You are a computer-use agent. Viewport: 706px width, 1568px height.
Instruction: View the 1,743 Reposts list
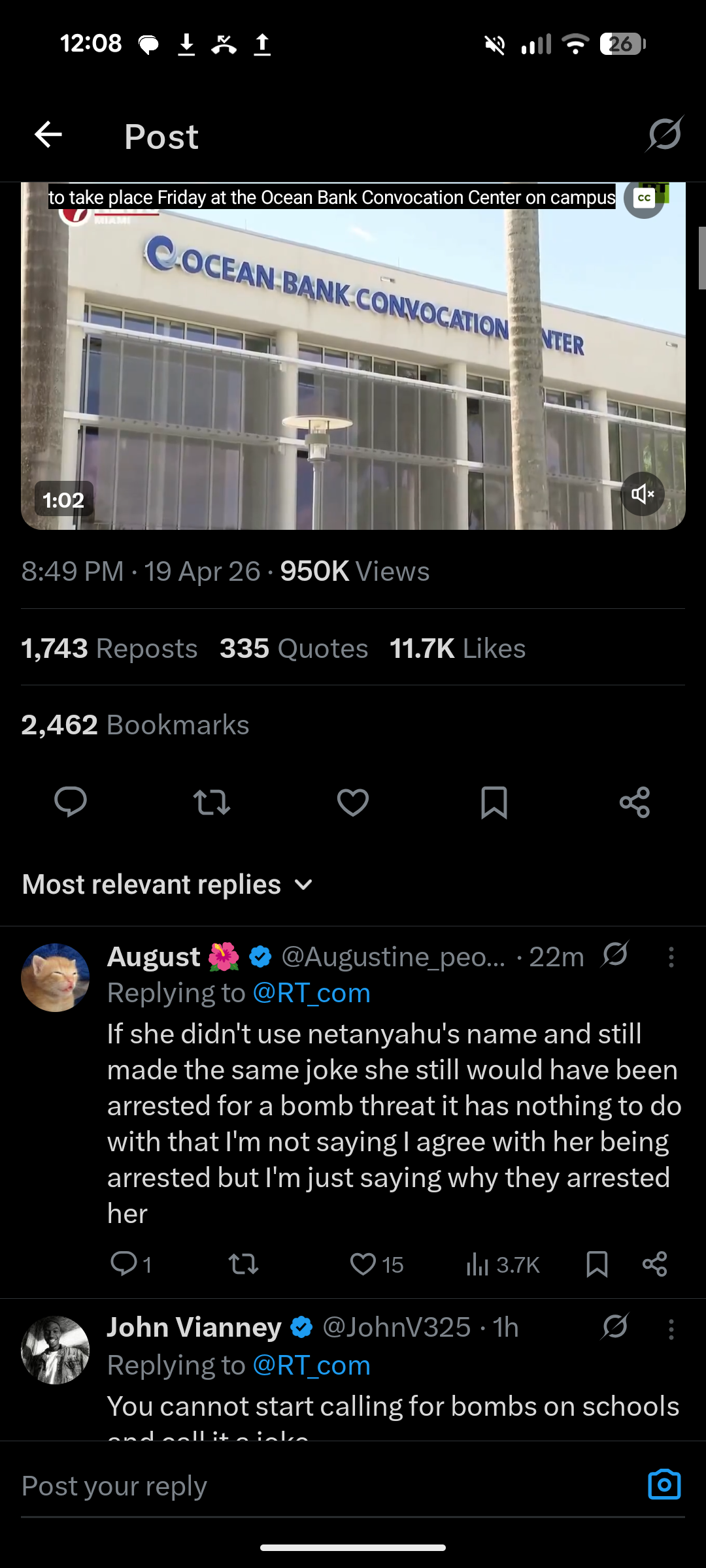[109, 649]
